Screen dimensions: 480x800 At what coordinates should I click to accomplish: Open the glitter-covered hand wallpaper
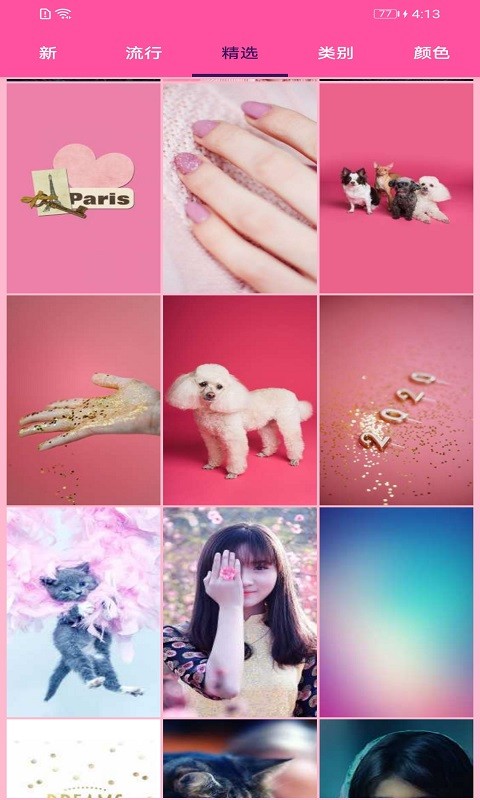tap(84, 401)
